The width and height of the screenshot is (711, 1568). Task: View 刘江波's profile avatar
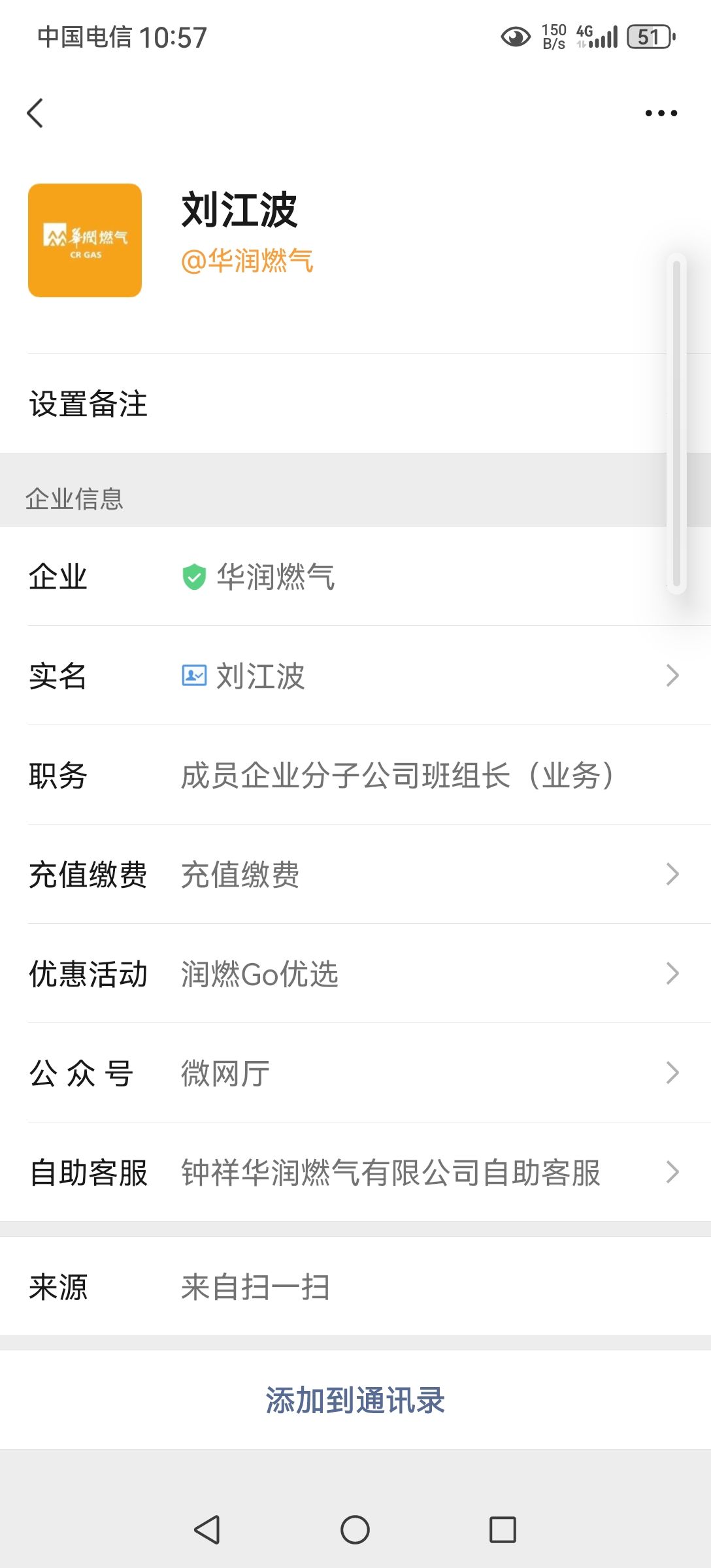[x=85, y=240]
